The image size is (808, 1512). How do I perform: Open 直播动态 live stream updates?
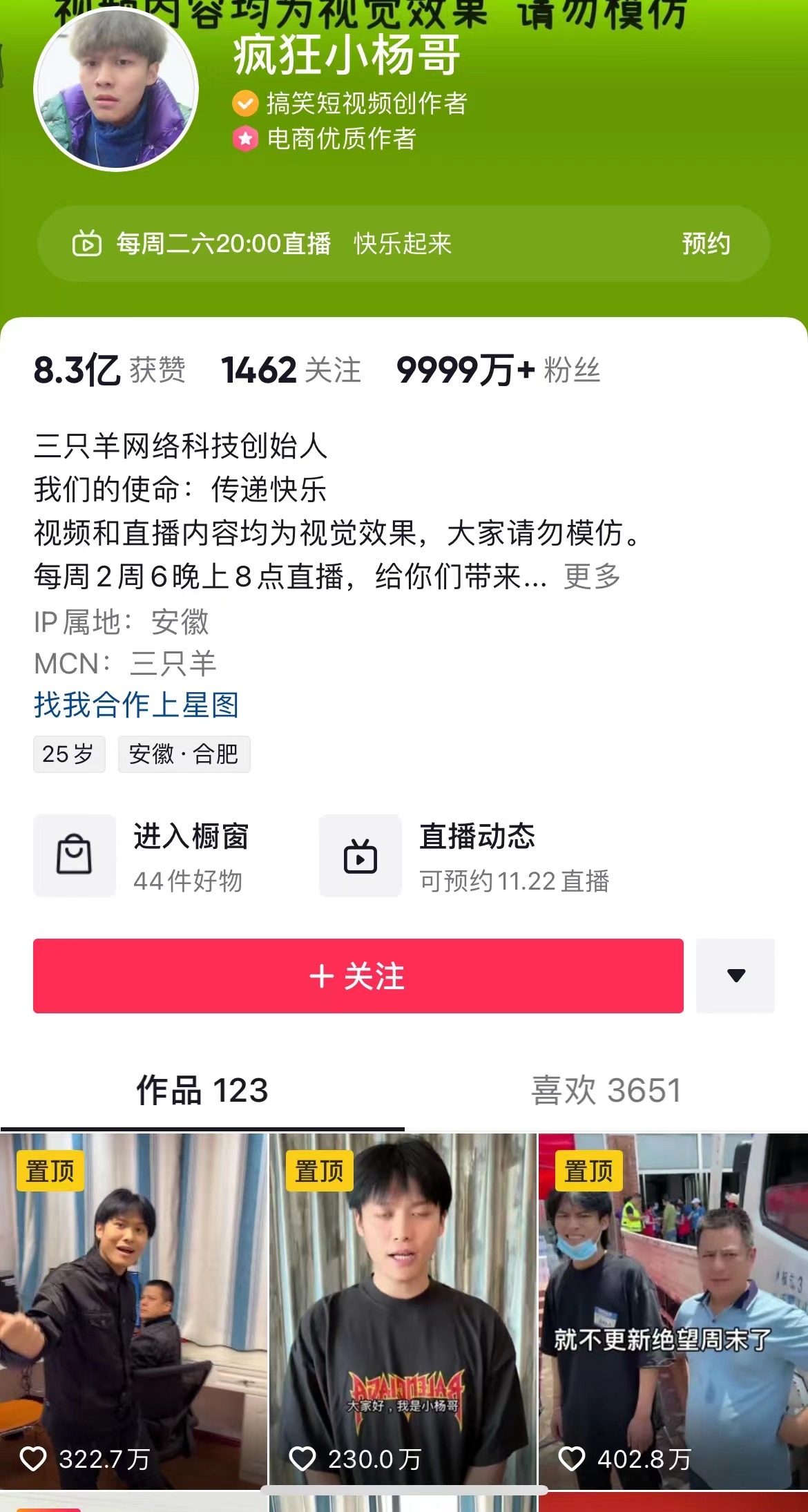tap(464, 857)
